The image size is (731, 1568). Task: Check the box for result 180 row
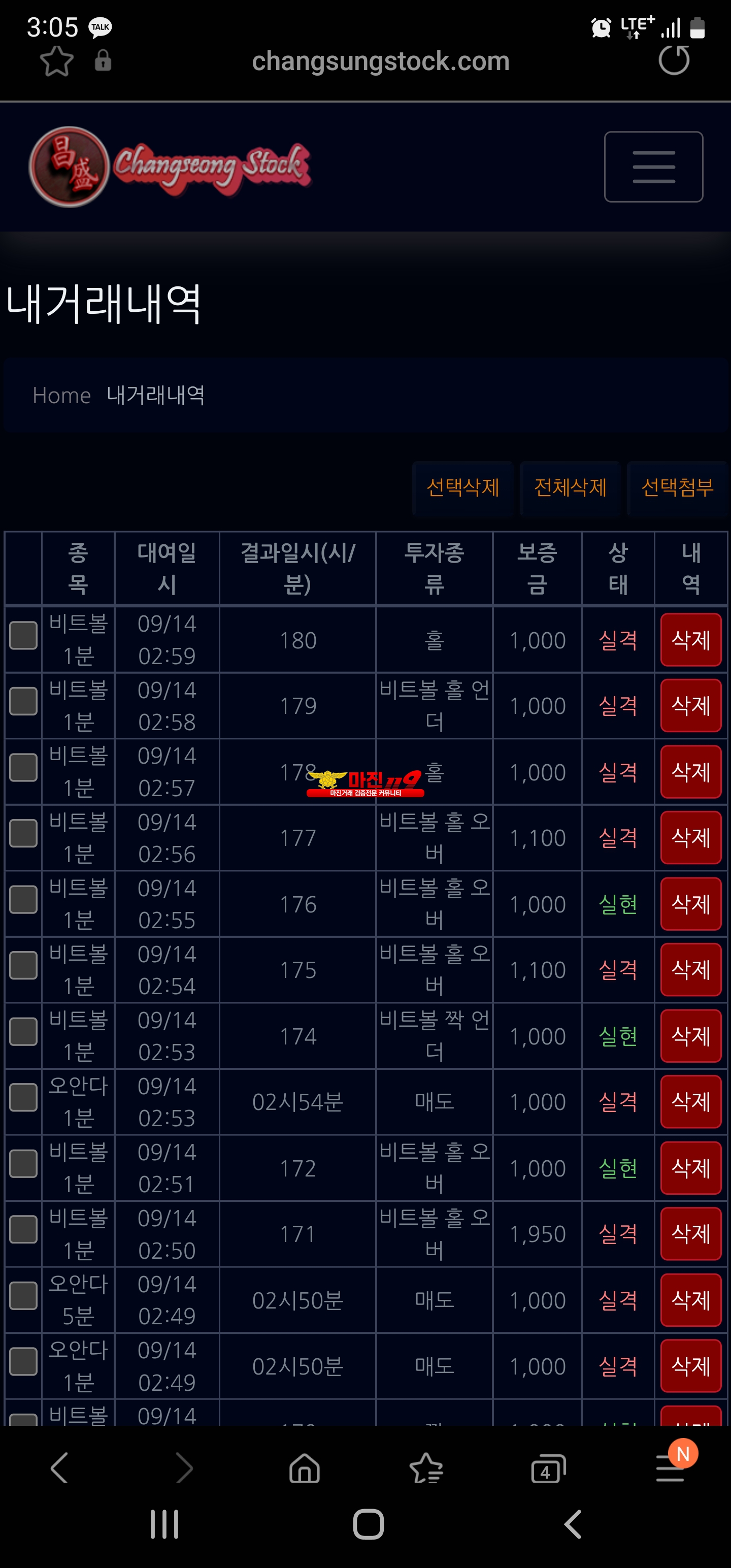[24, 636]
